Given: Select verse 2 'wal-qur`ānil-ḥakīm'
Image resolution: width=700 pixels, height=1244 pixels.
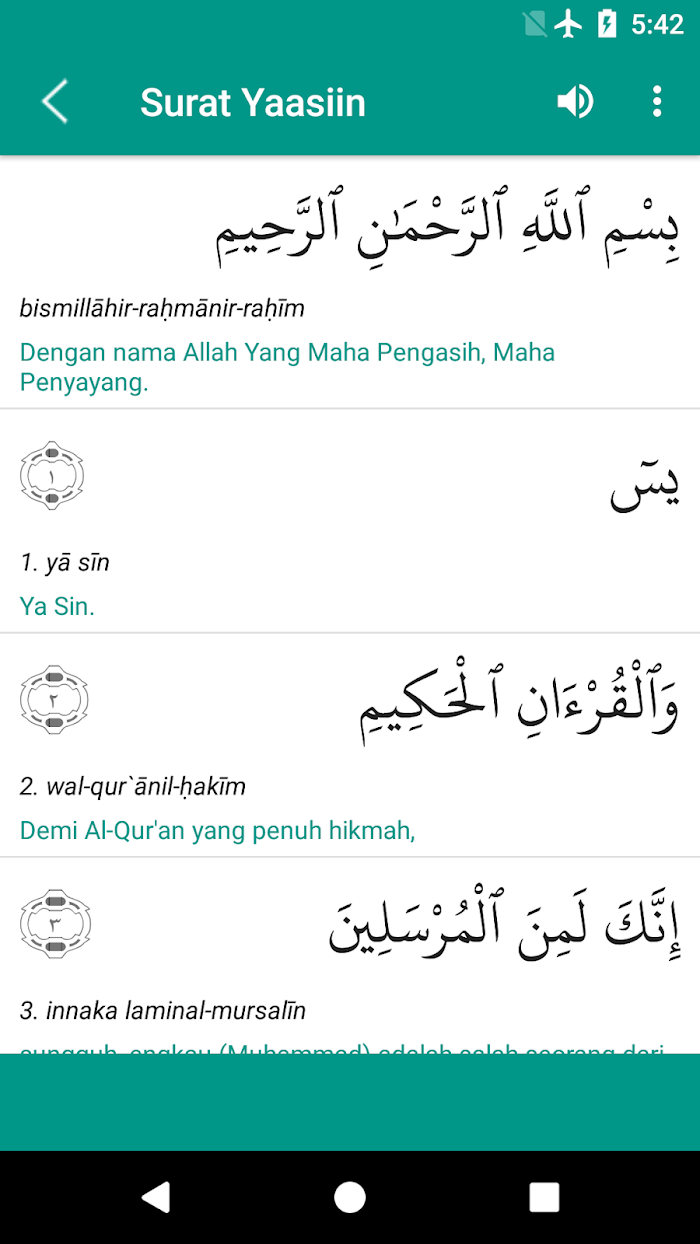Looking at the screenshot, I should coord(350,745).
